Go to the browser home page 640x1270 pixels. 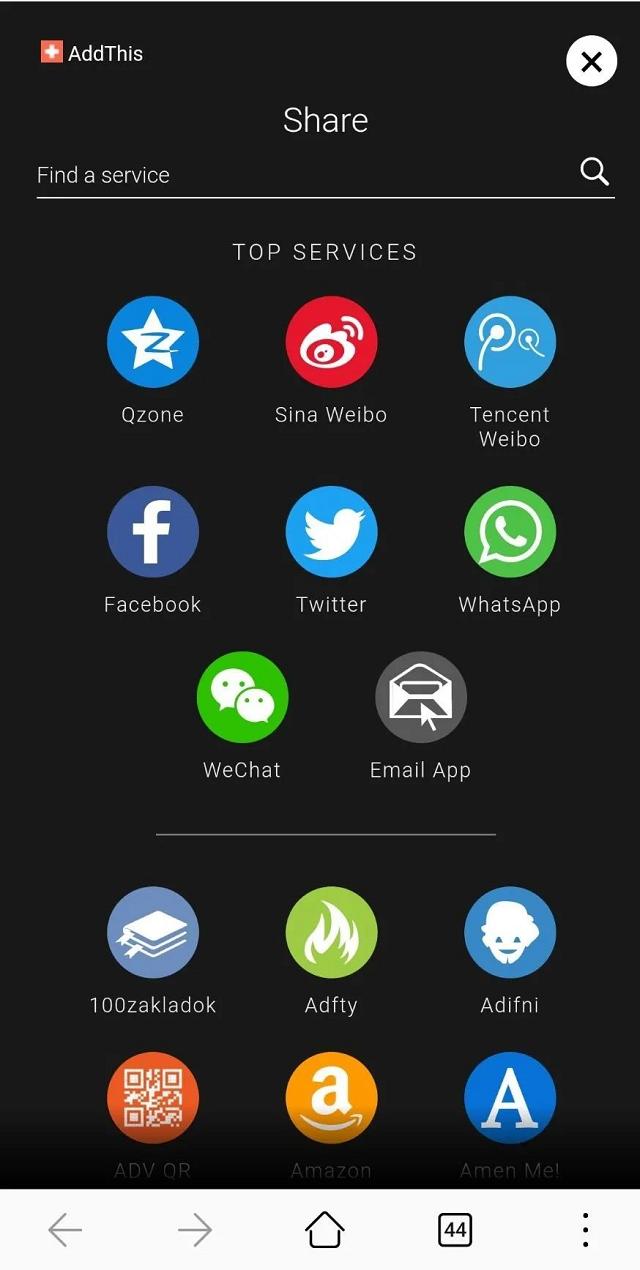tap(325, 1230)
